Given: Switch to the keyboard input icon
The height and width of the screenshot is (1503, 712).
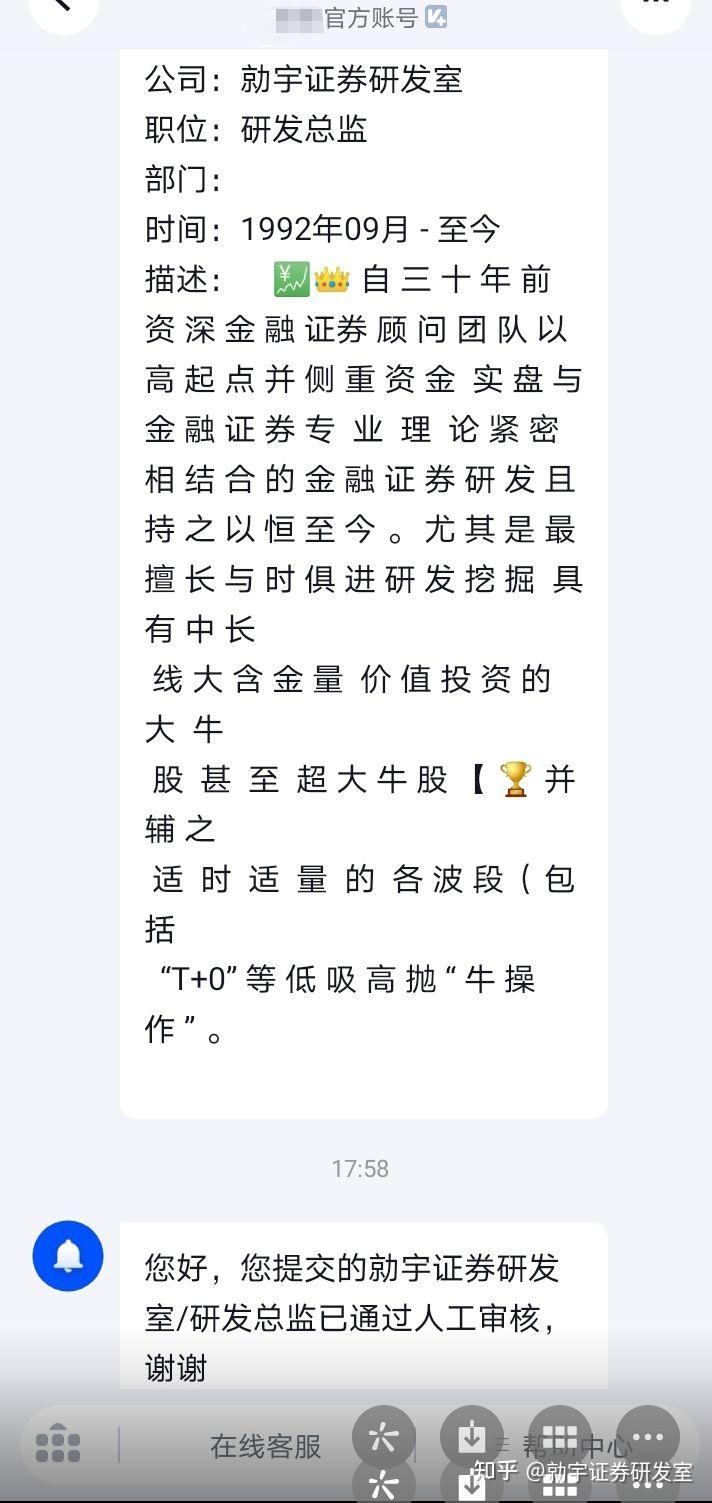Looking at the screenshot, I should pos(58,1444).
